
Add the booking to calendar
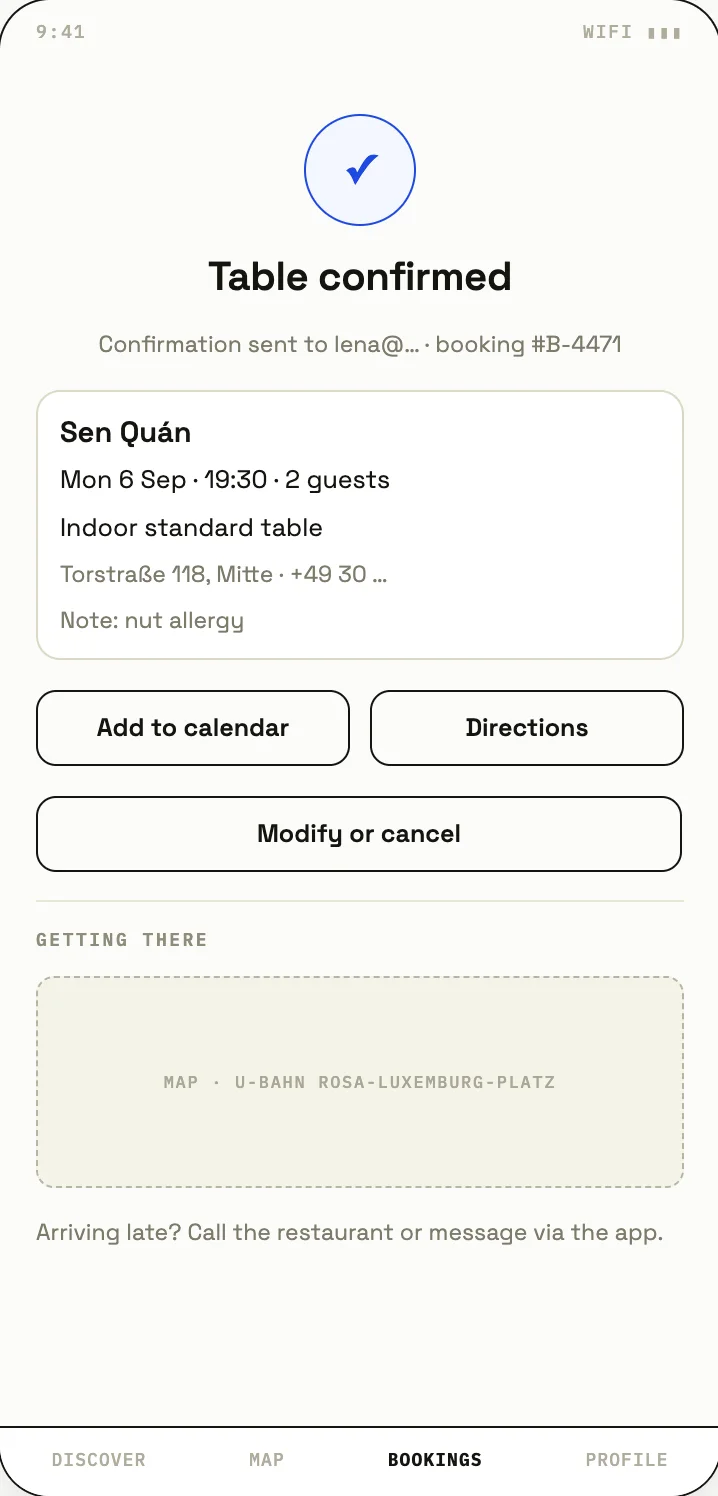193,728
